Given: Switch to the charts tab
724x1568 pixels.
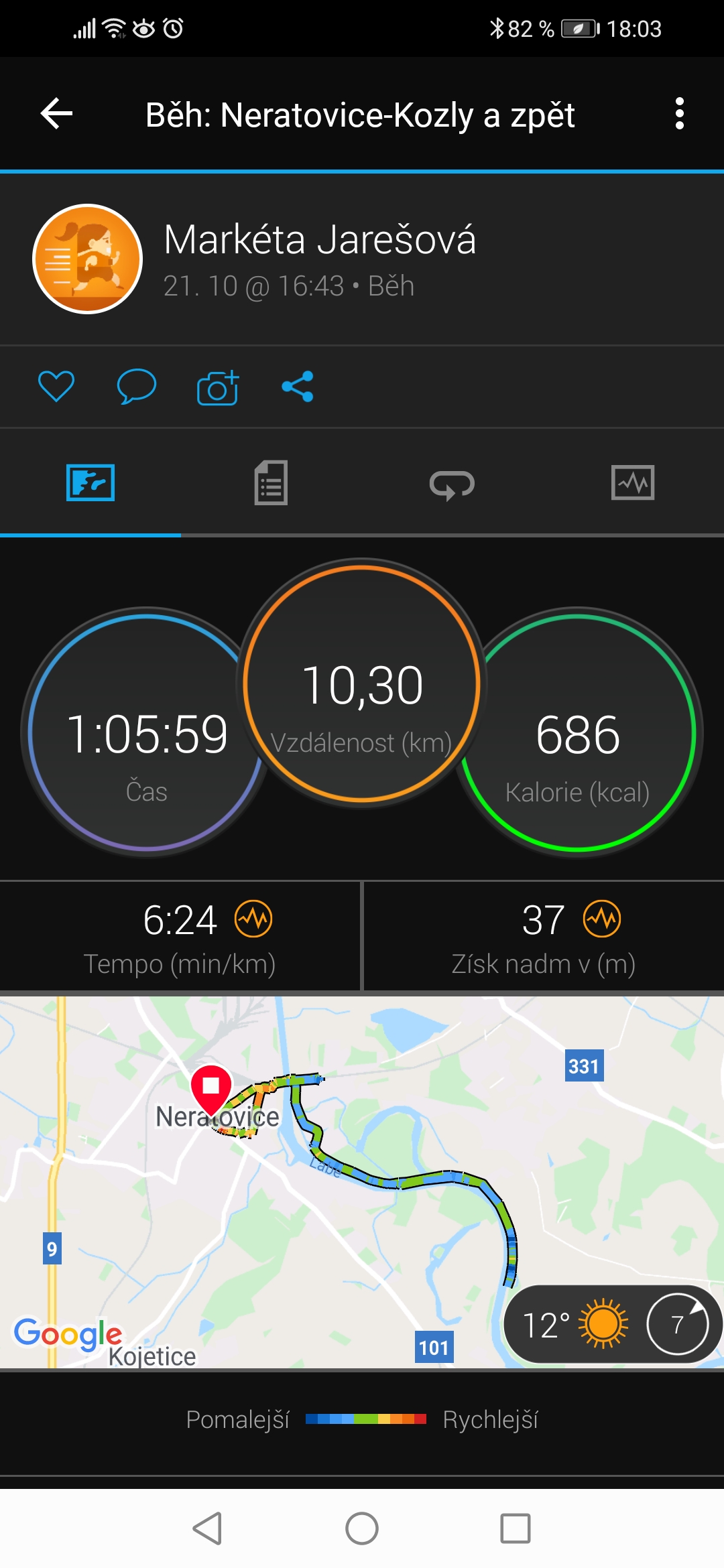Looking at the screenshot, I should [633, 482].
